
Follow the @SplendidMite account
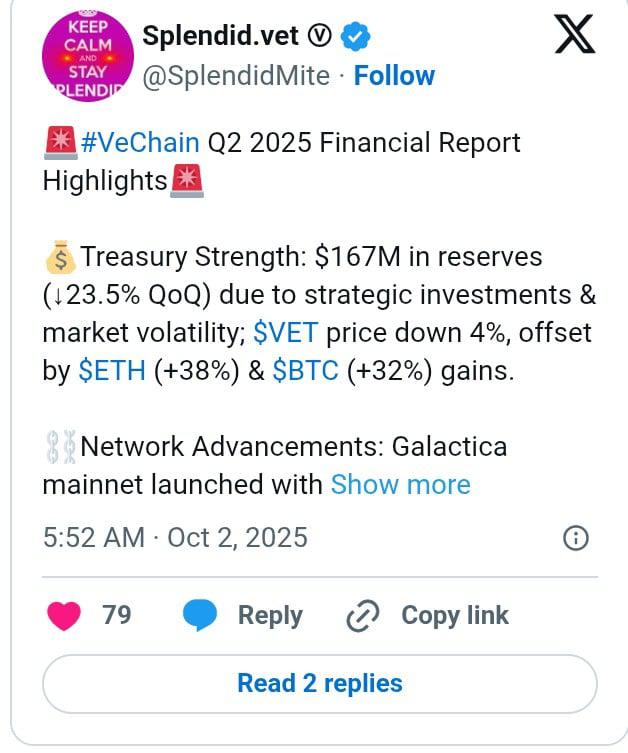pos(395,76)
